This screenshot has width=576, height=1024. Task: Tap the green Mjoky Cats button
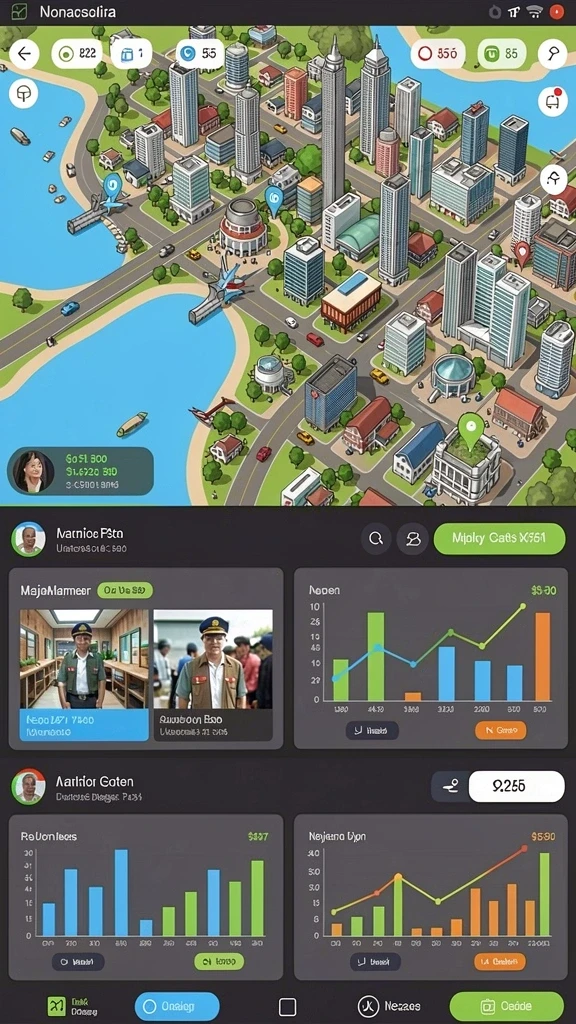click(x=500, y=539)
